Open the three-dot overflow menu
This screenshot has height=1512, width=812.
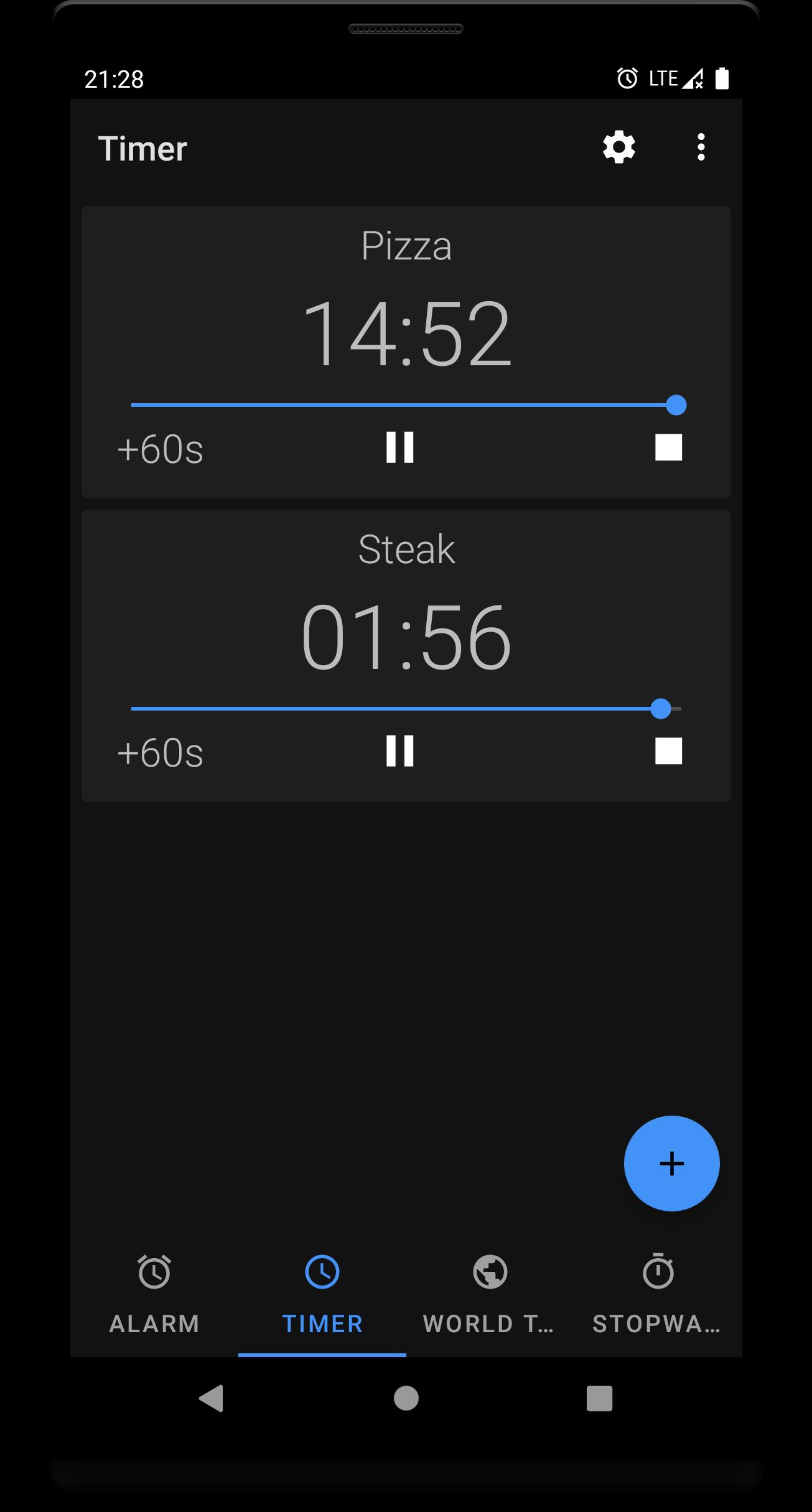point(701,148)
